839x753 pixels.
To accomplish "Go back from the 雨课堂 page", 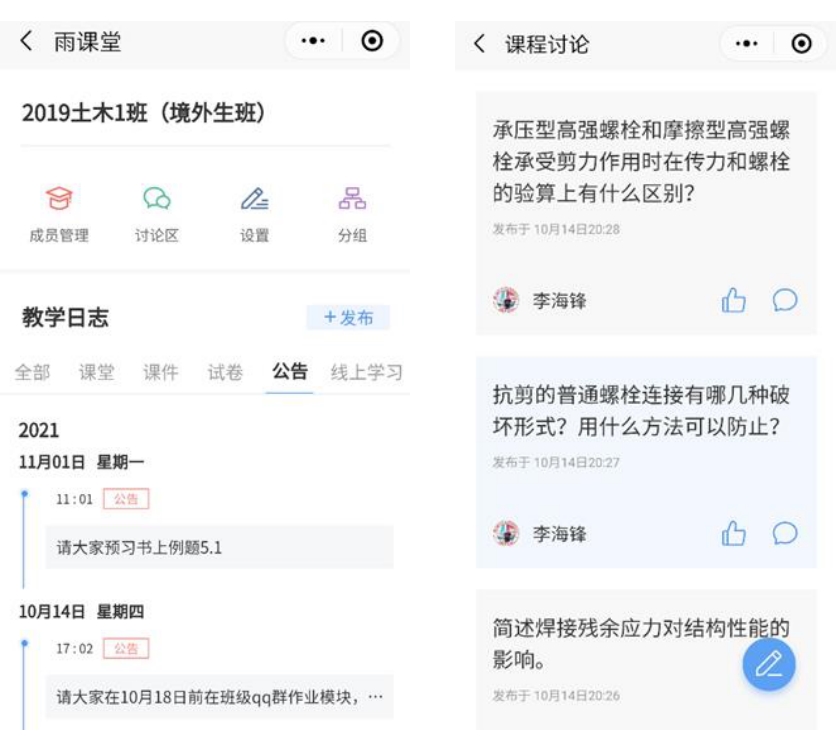I will (x=26, y=42).
